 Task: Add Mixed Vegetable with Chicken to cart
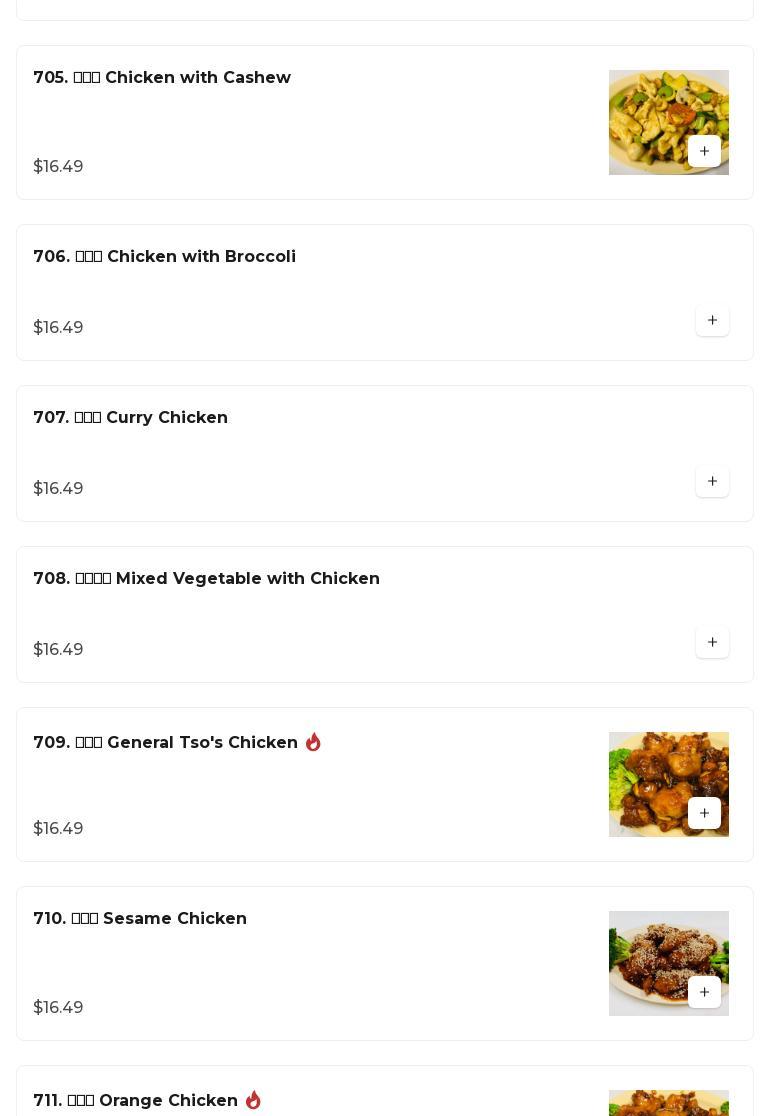[712, 642]
